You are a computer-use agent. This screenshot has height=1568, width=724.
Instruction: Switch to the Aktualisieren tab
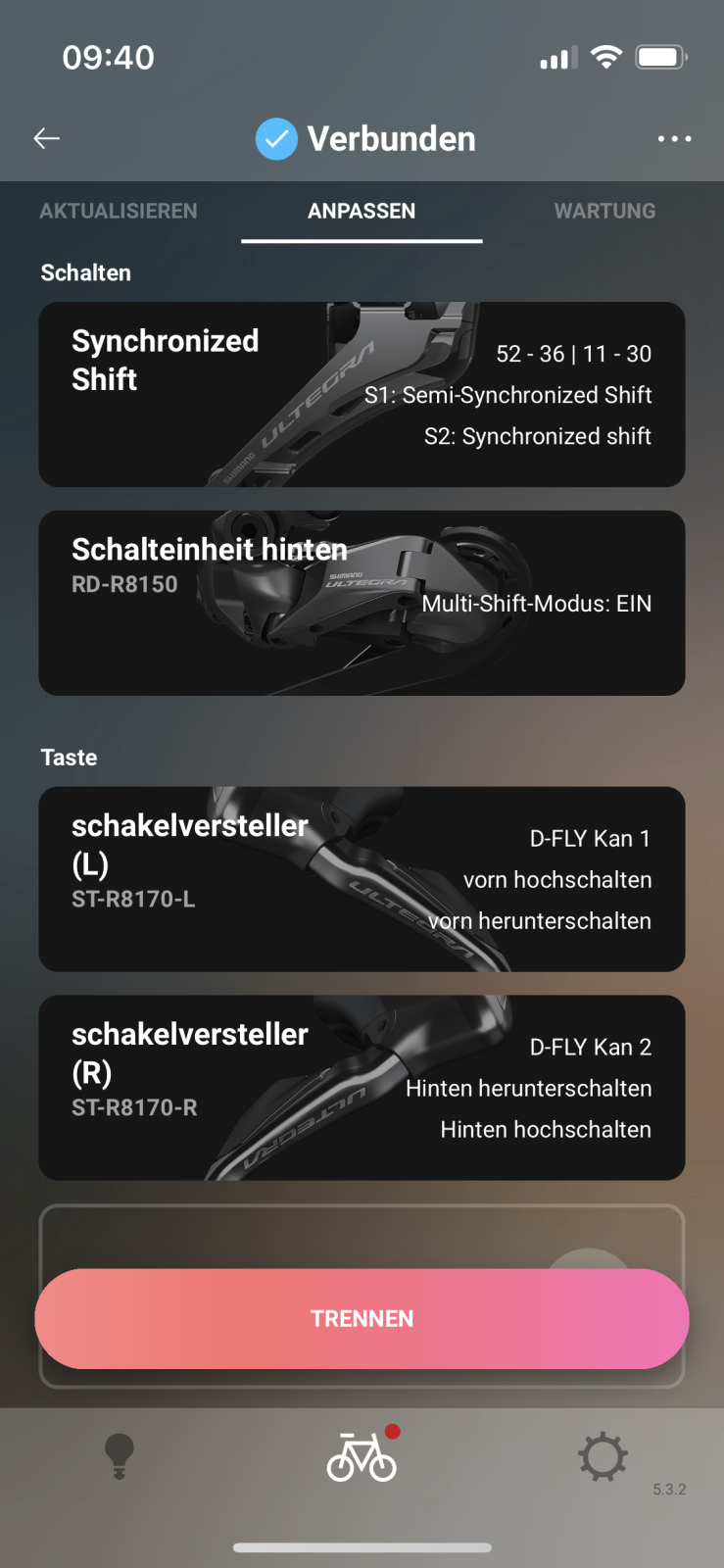119,211
